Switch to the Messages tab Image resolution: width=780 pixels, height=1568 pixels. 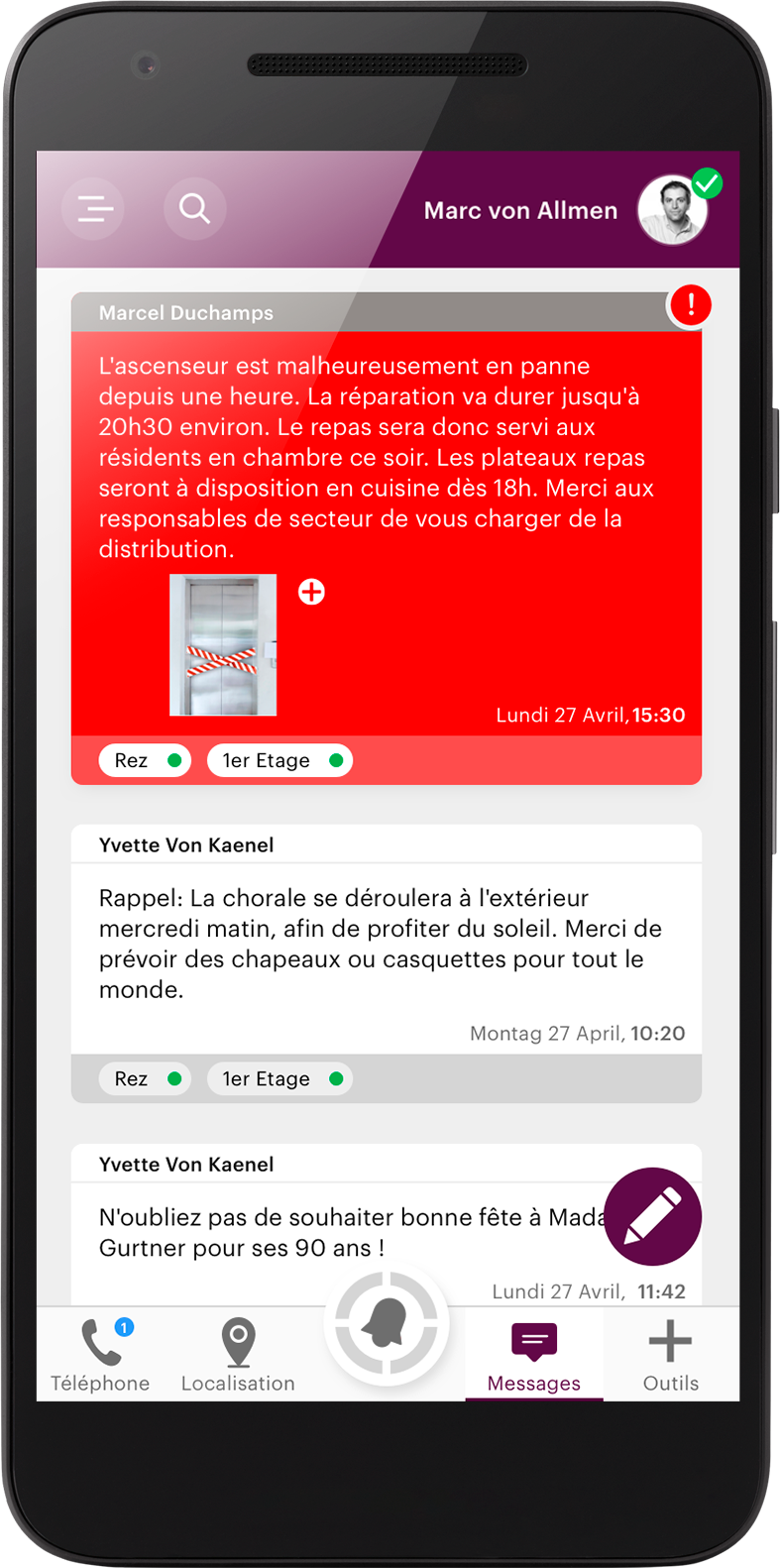pos(534,1354)
